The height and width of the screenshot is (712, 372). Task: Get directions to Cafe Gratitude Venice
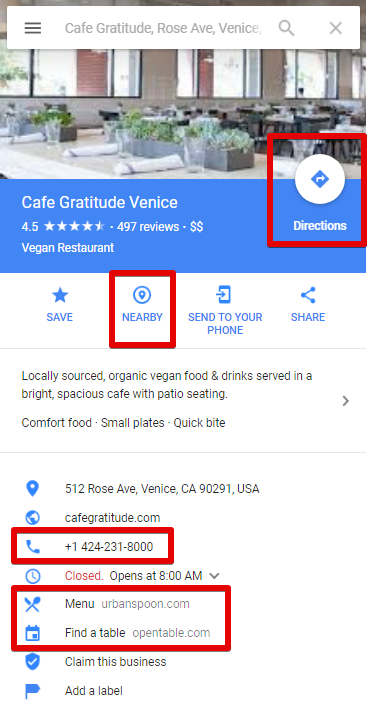click(x=320, y=193)
